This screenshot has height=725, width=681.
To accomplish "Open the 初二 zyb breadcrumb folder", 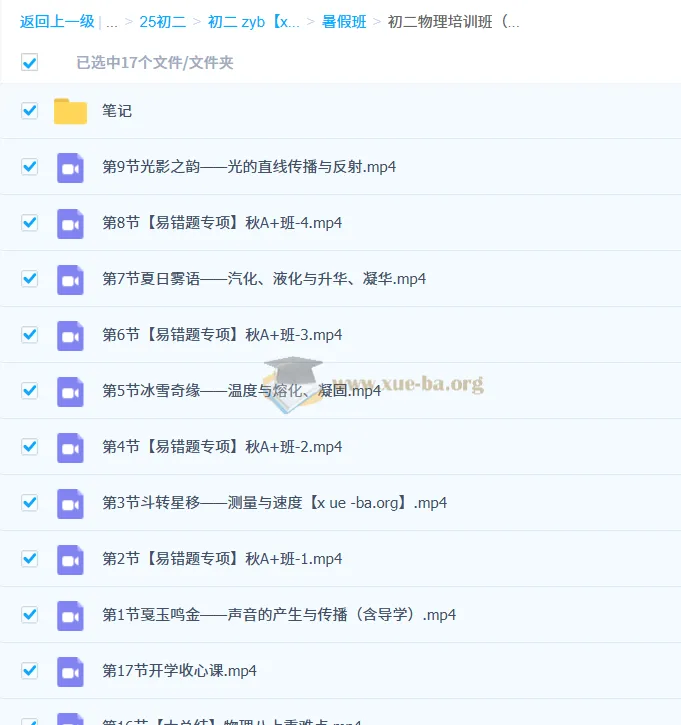I will tap(253, 22).
